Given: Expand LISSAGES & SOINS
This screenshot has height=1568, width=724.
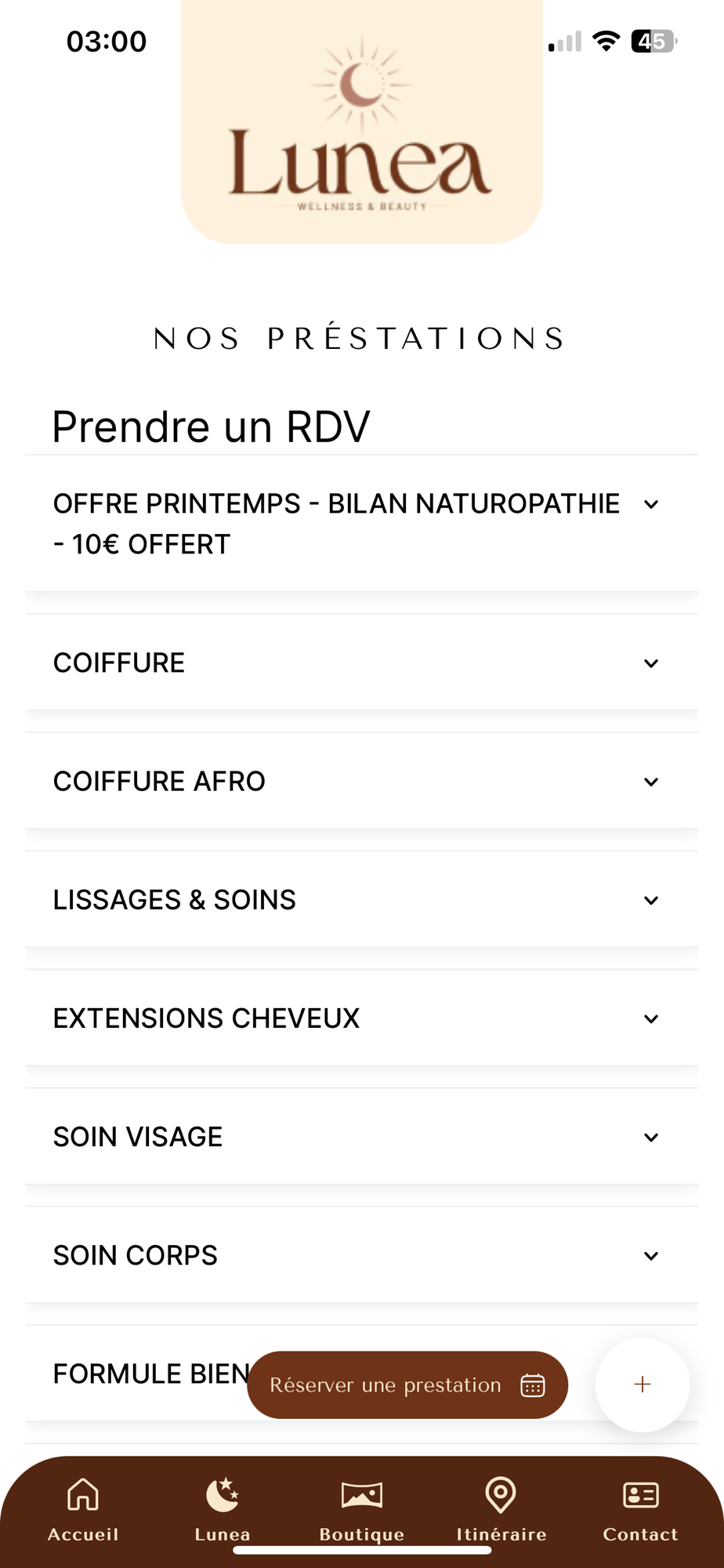Looking at the screenshot, I should pyautogui.click(x=361, y=899).
